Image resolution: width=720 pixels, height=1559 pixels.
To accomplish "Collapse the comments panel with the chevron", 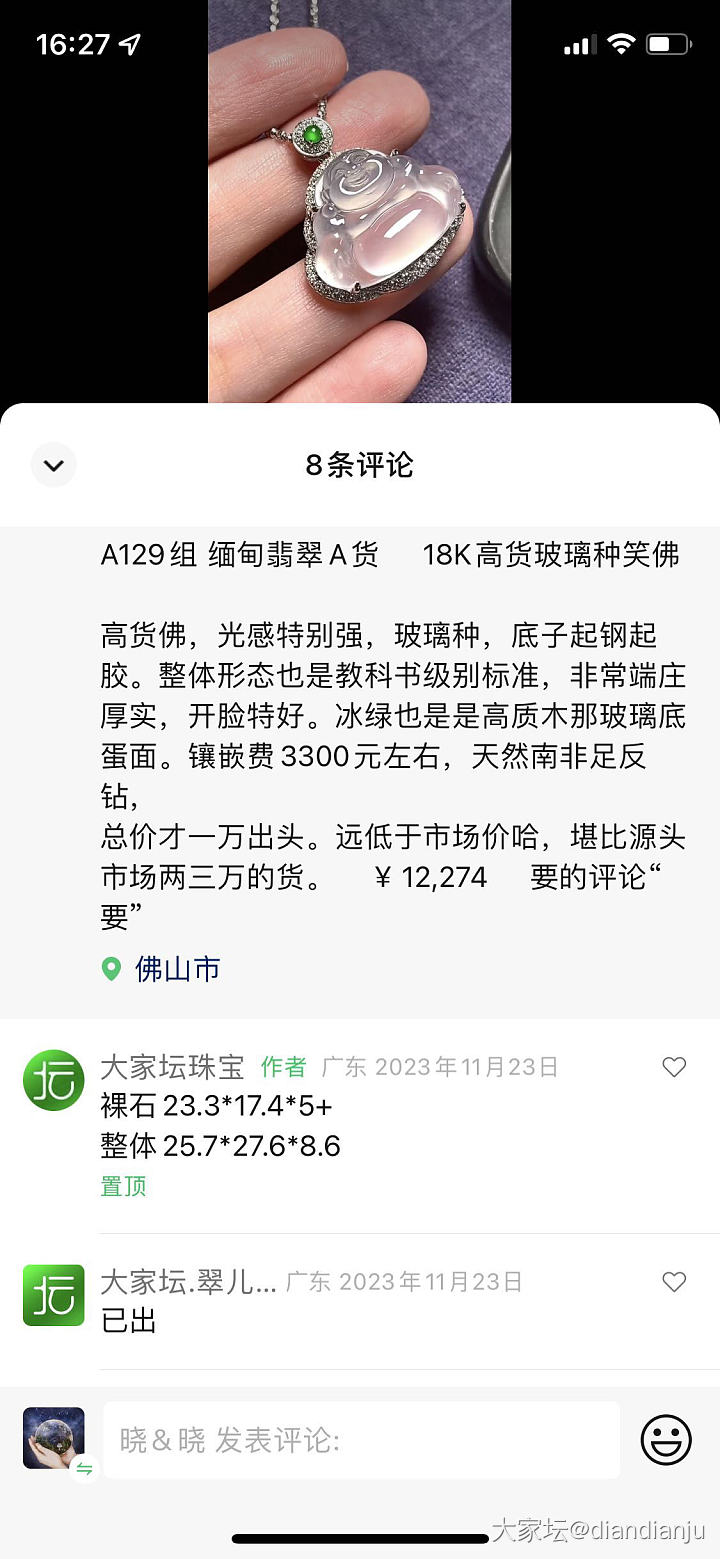I will click(54, 465).
